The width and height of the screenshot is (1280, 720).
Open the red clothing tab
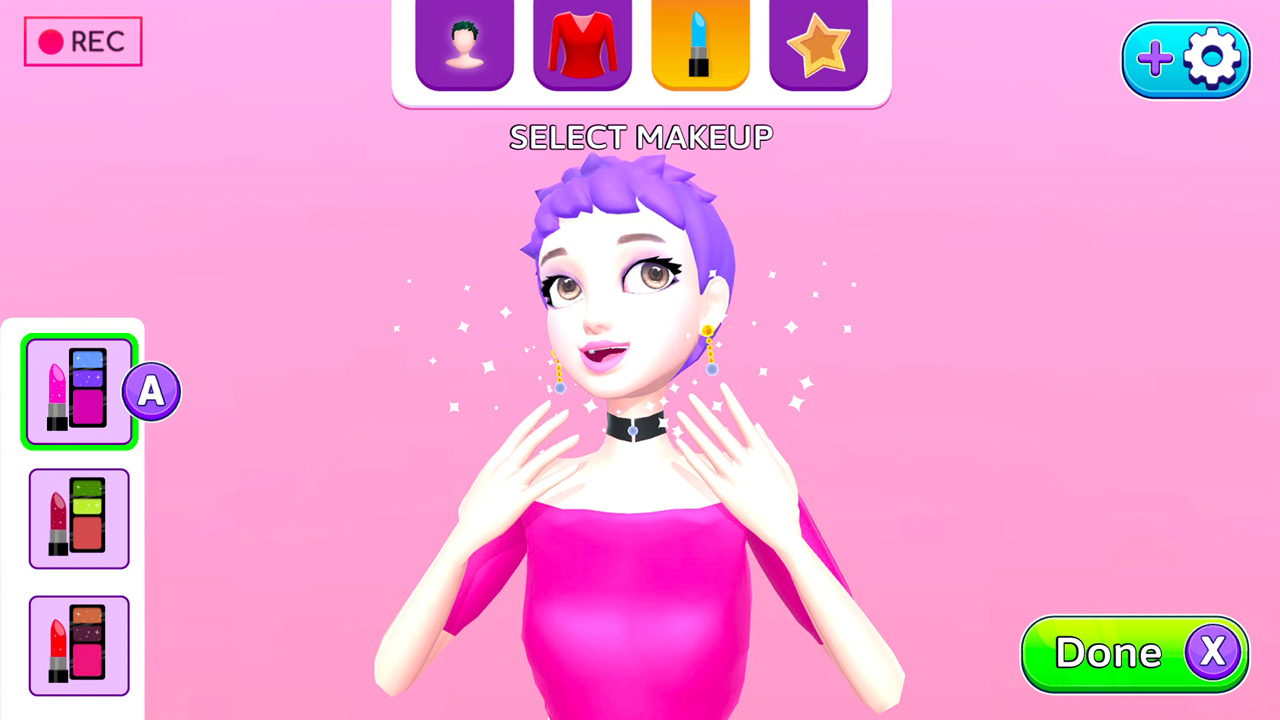tap(582, 44)
